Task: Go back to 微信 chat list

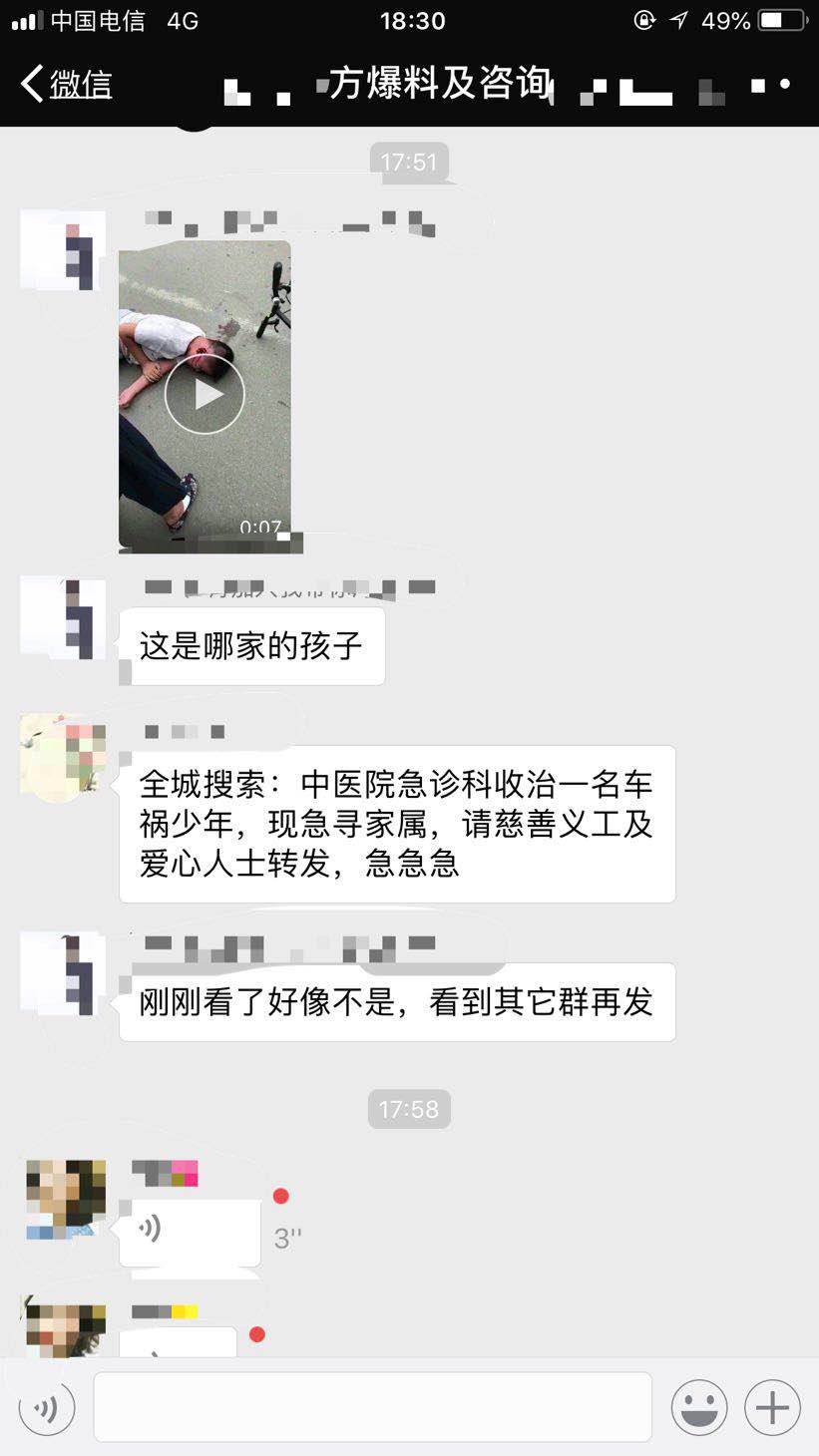Action: 66,84
